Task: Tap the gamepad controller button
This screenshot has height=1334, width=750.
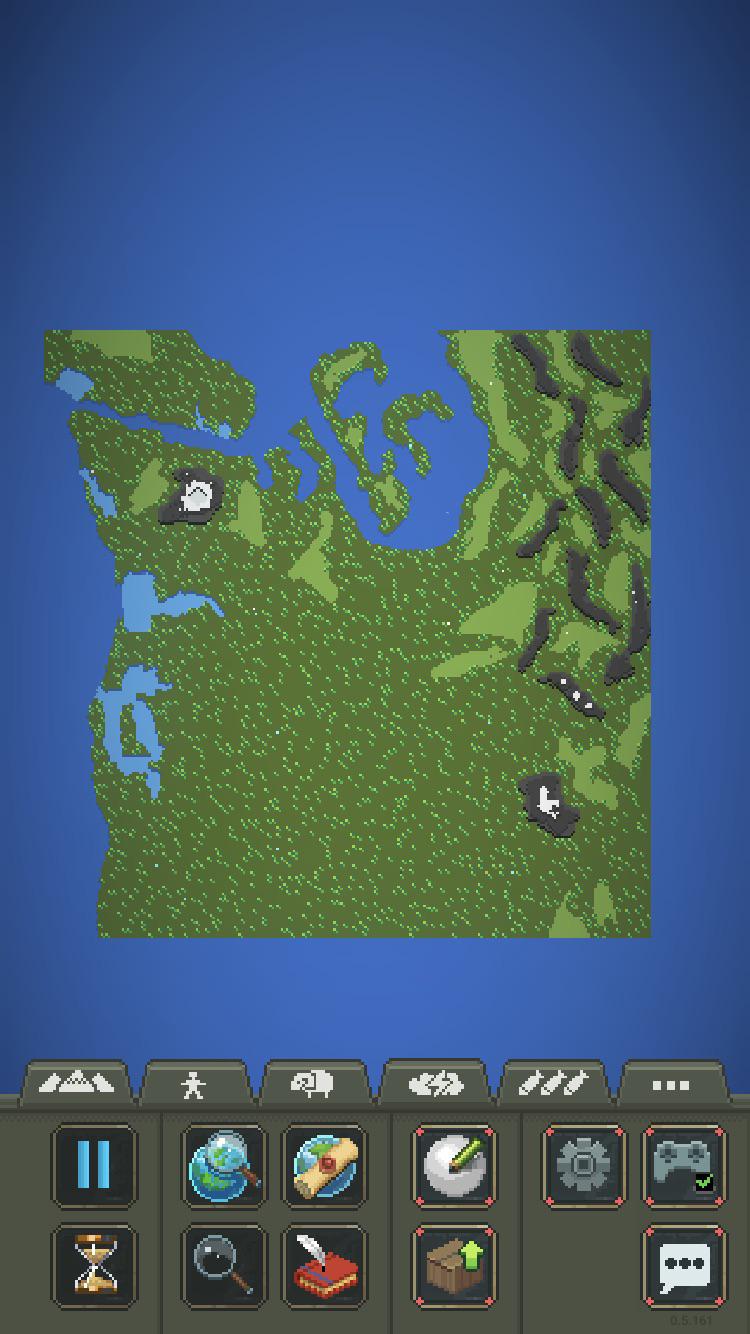Action: coord(684,1165)
